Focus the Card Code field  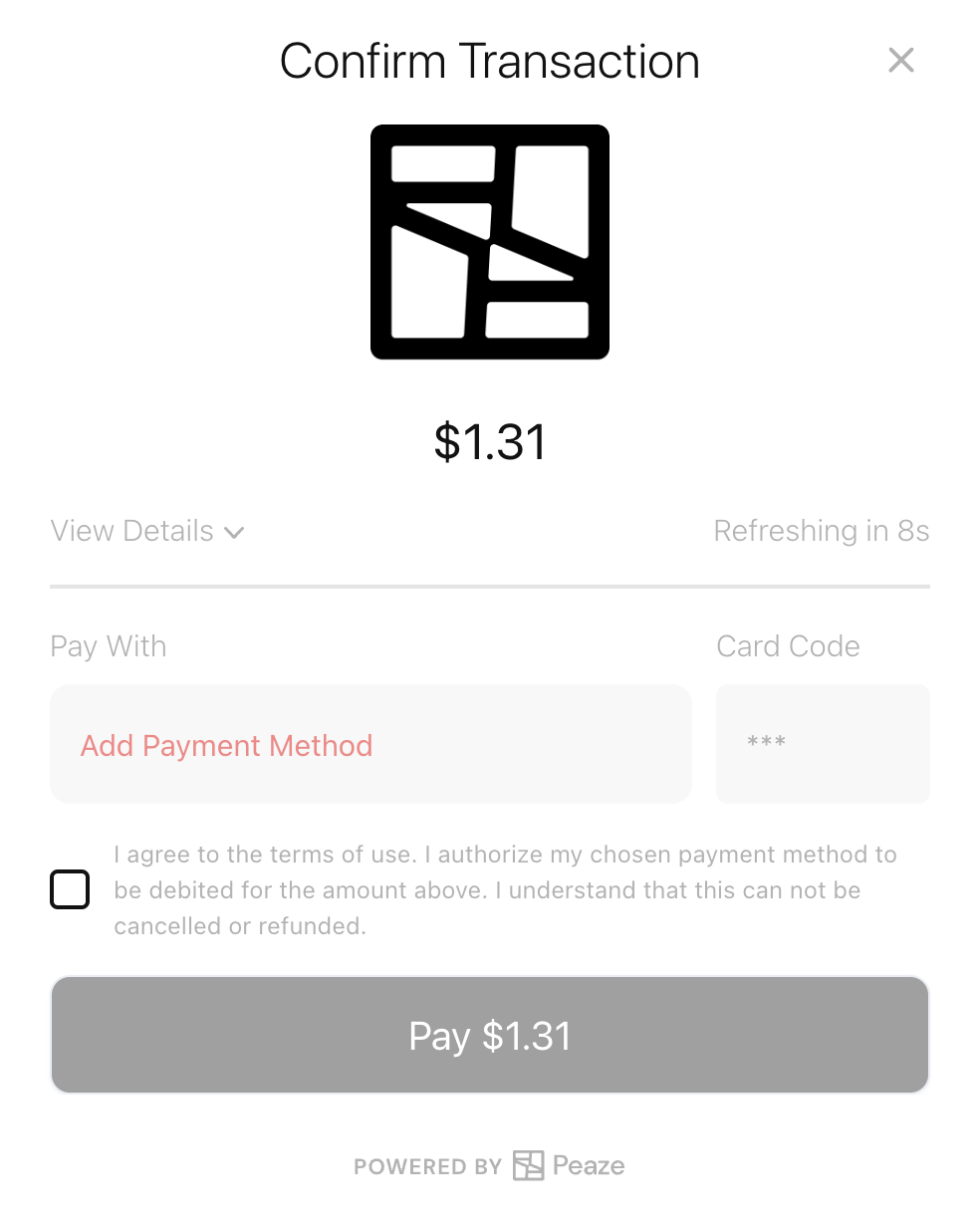pos(823,743)
